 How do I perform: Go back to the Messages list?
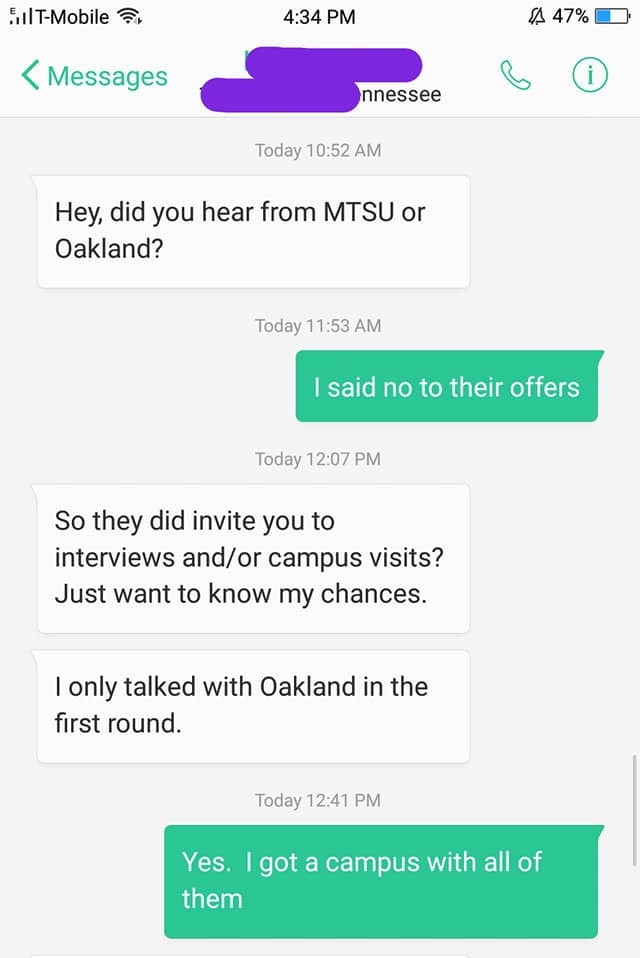(x=93, y=76)
